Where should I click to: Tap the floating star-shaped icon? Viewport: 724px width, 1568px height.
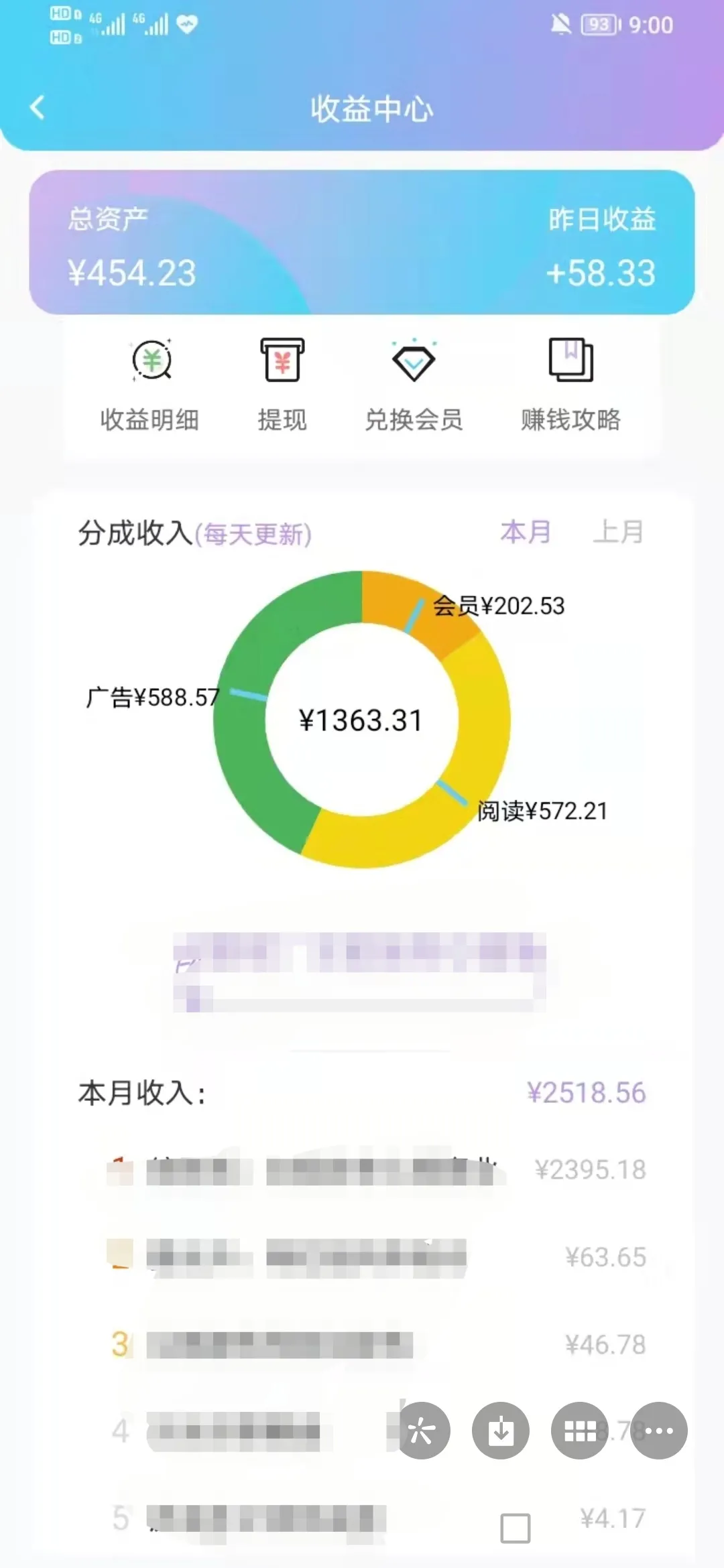point(422,1430)
